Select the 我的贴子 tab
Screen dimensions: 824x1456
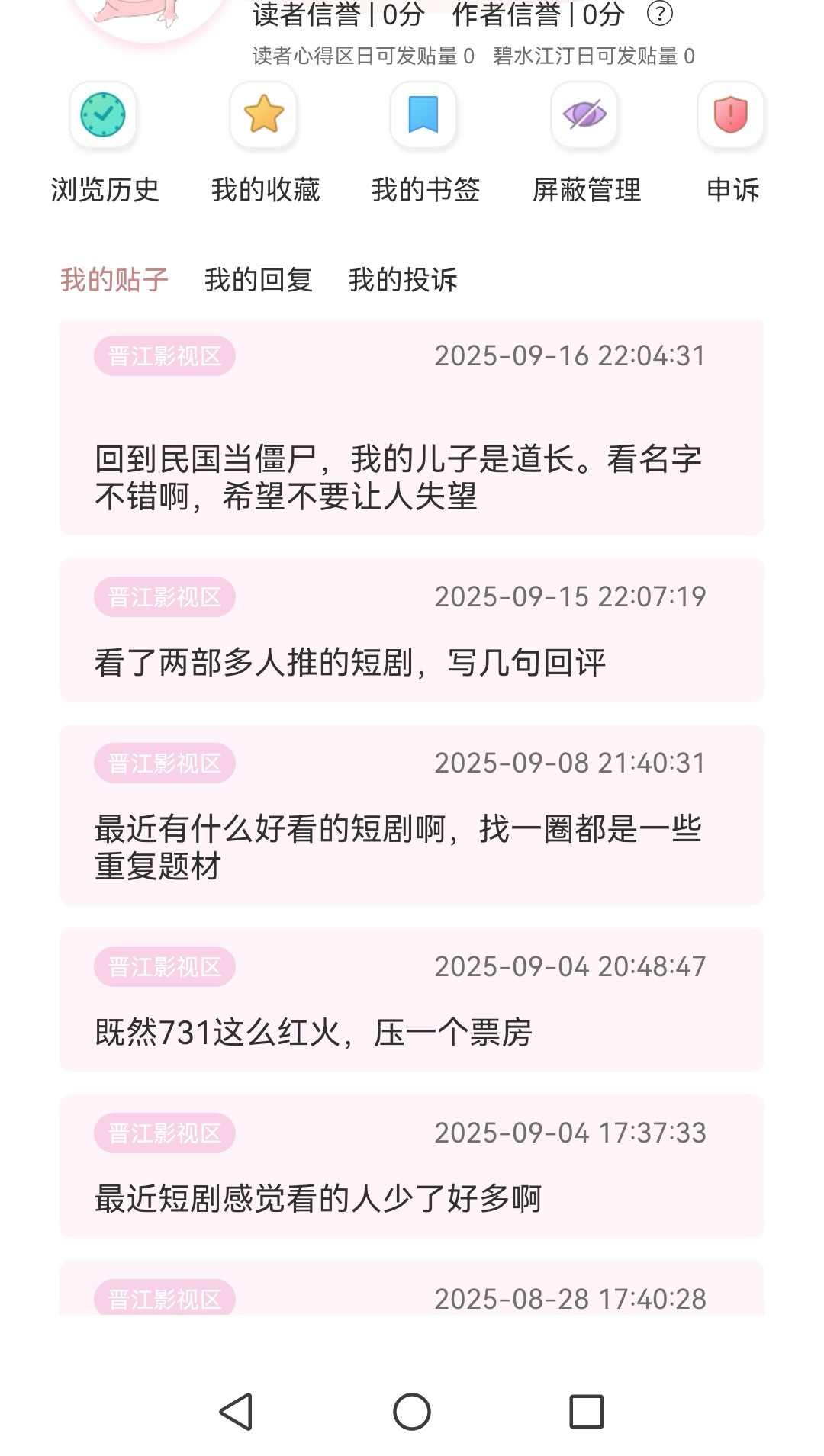114,280
